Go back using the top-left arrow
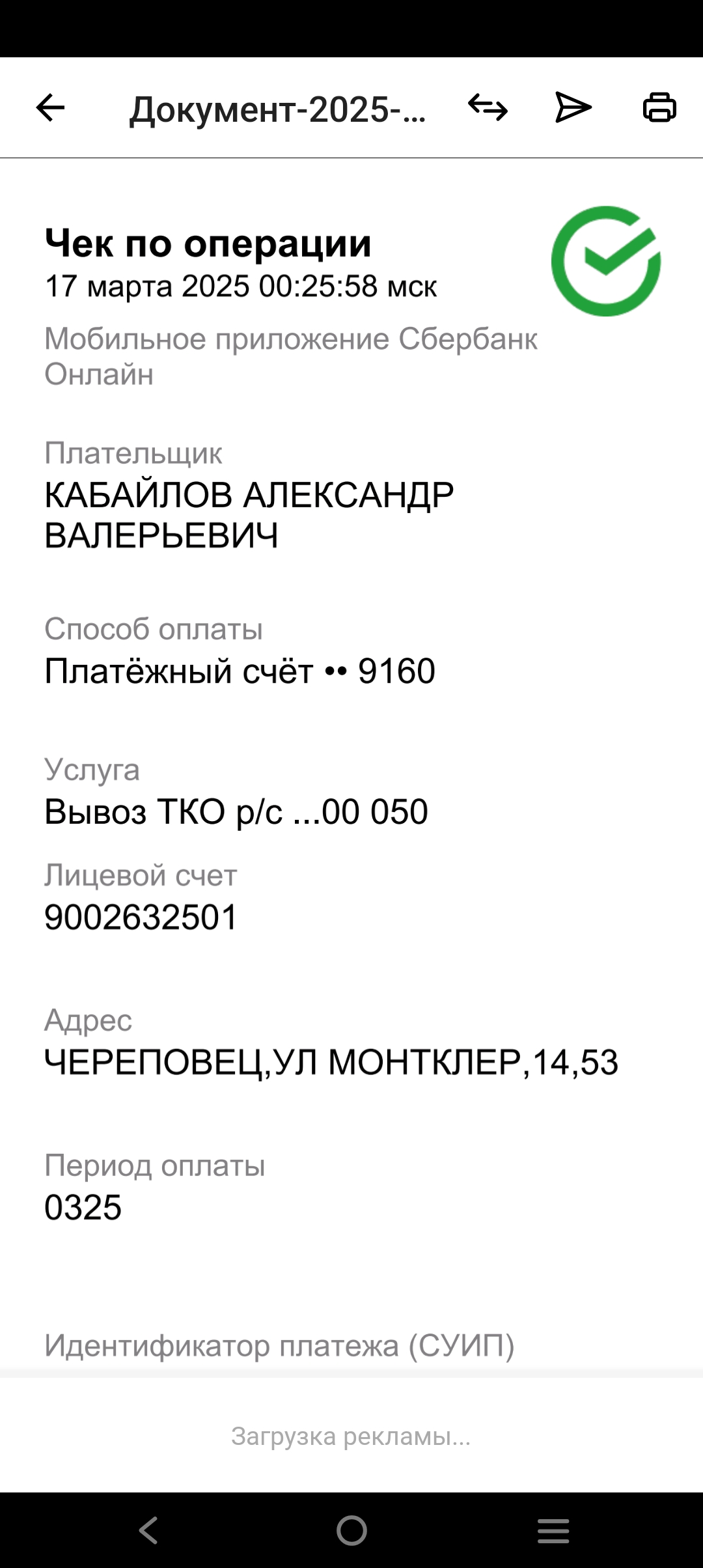Viewport: 703px width, 1568px height. (x=50, y=107)
